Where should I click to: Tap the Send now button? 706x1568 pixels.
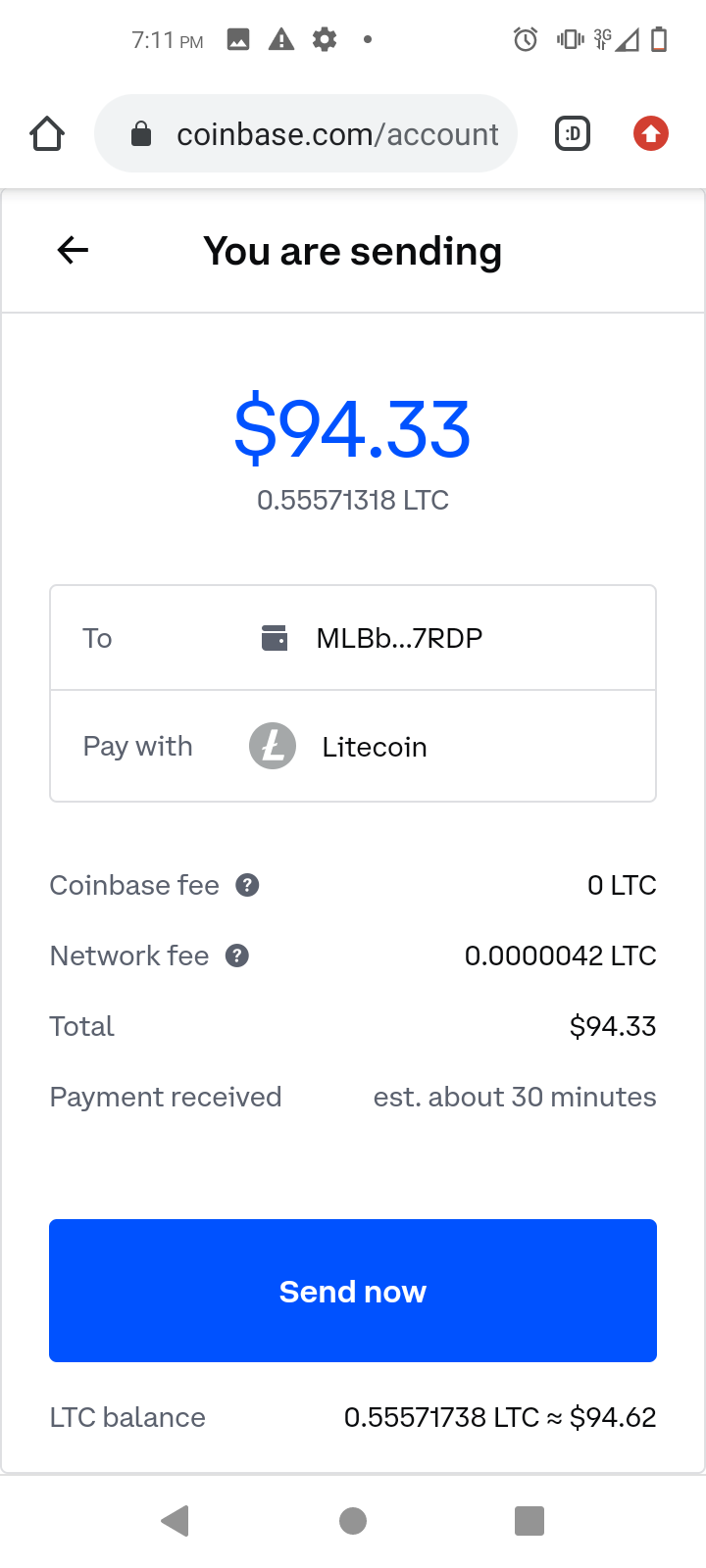(x=353, y=1291)
